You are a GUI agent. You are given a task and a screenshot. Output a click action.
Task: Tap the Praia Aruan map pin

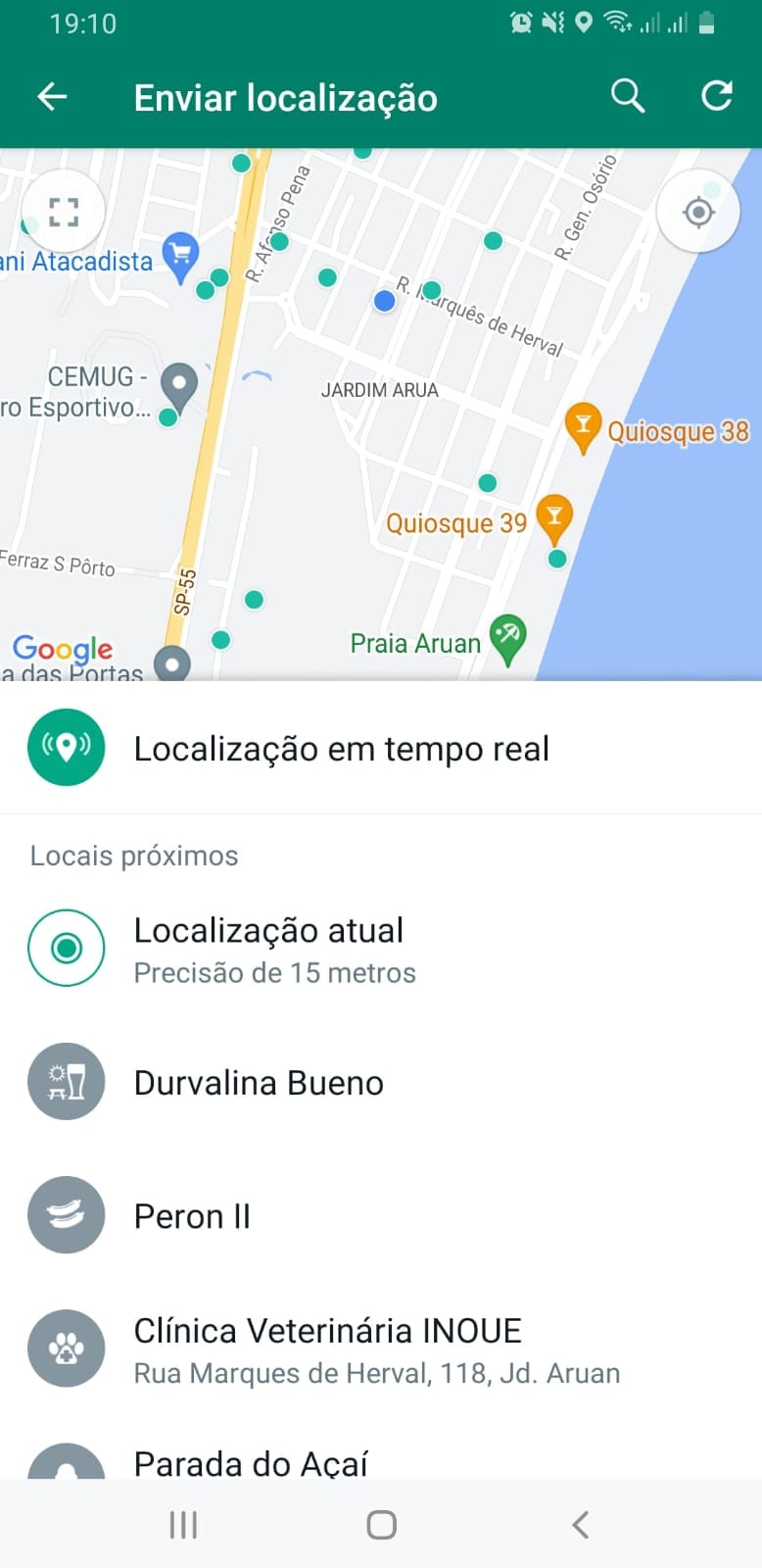pyautogui.click(x=507, y=639)
